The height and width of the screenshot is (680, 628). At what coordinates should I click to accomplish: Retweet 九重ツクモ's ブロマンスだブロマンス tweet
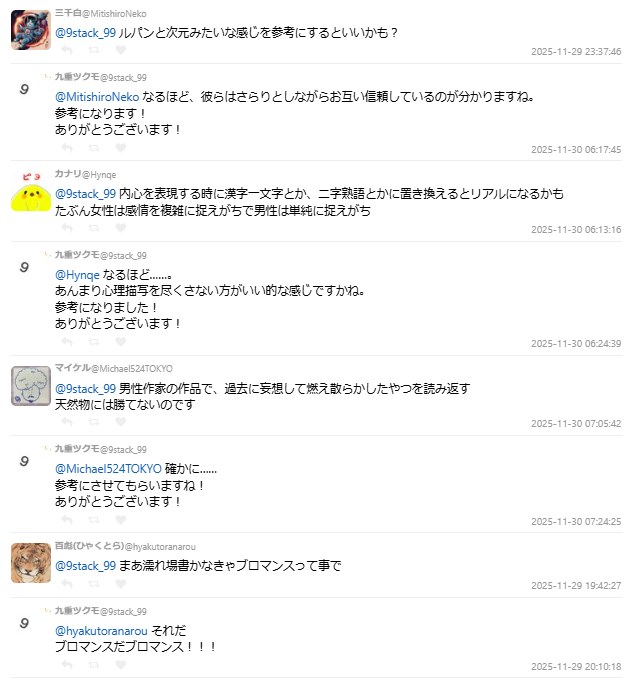[93, 665]
